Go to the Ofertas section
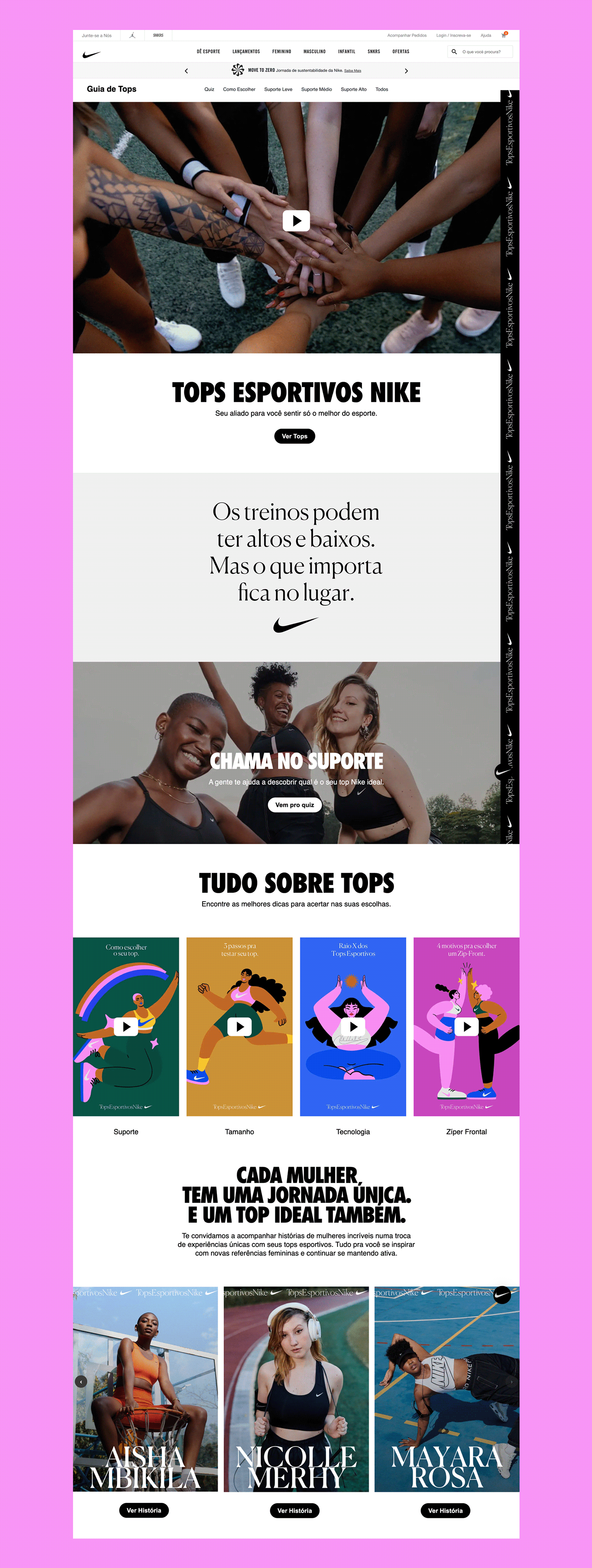592x1568 pixels. [x=400, y=52]
